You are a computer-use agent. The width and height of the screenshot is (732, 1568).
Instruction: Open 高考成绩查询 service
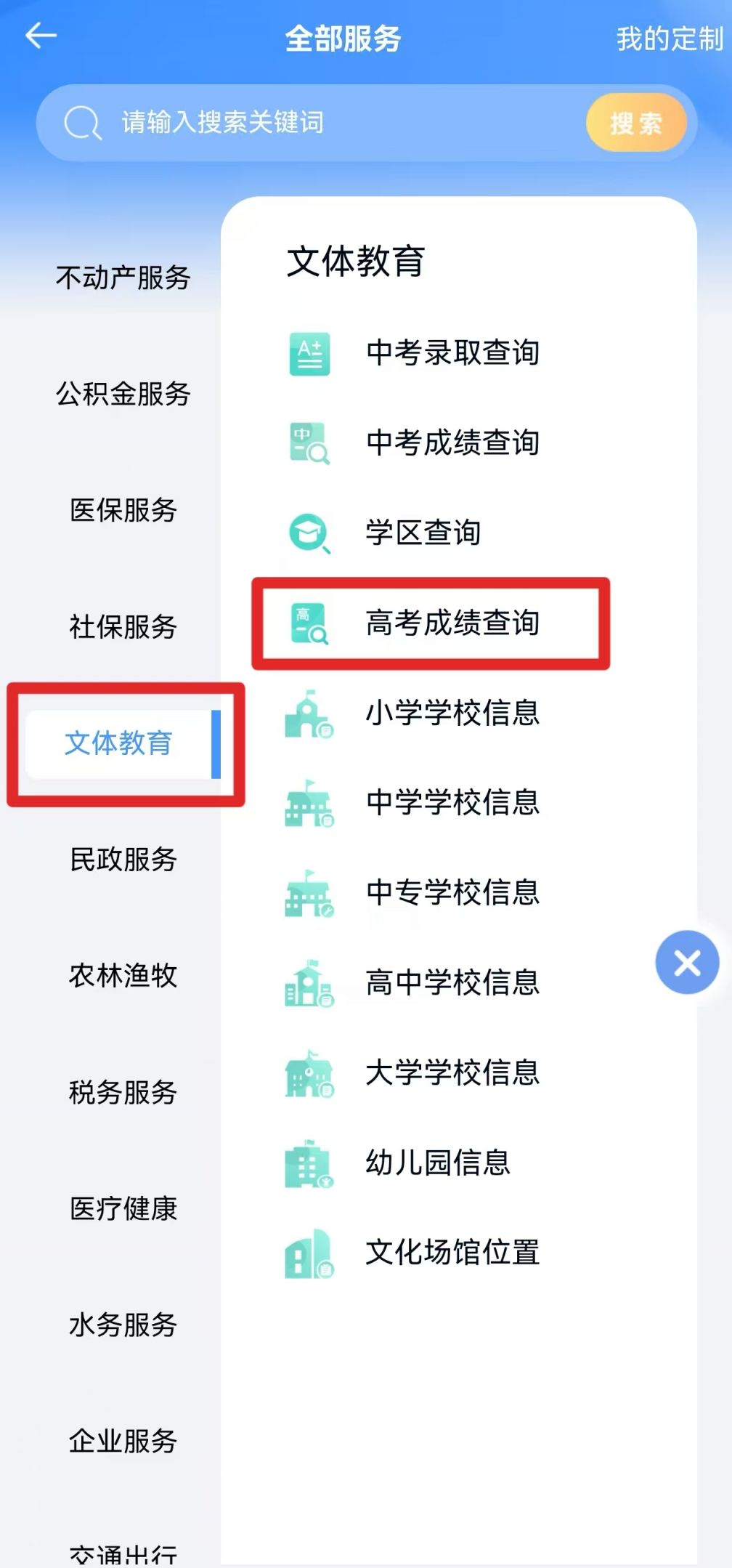452,623
